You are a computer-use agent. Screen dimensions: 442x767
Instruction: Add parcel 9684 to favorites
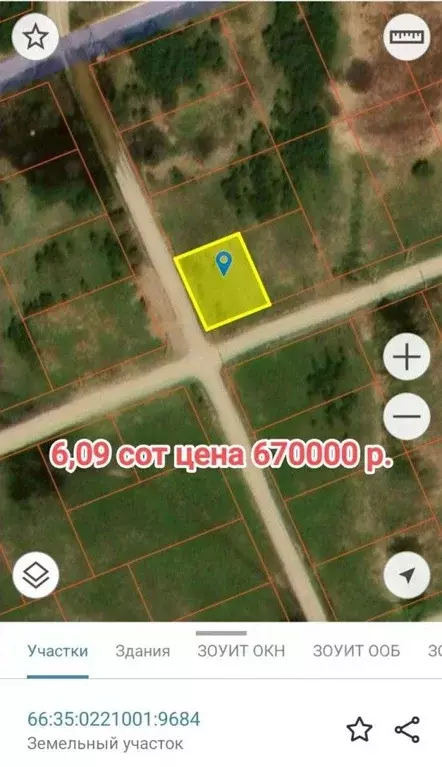(359, 730)
